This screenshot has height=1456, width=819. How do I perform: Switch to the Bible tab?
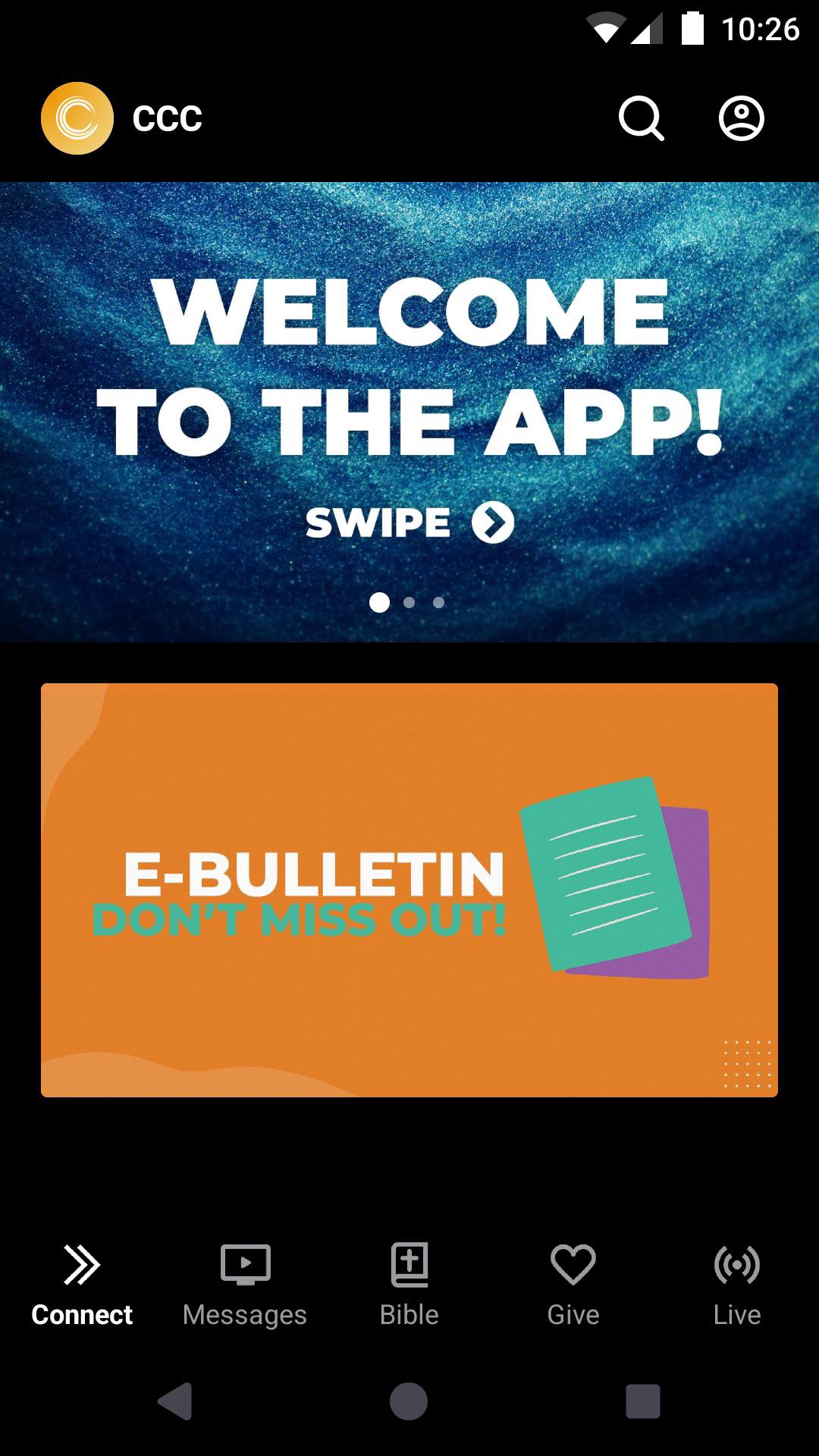coord(409,1283)
